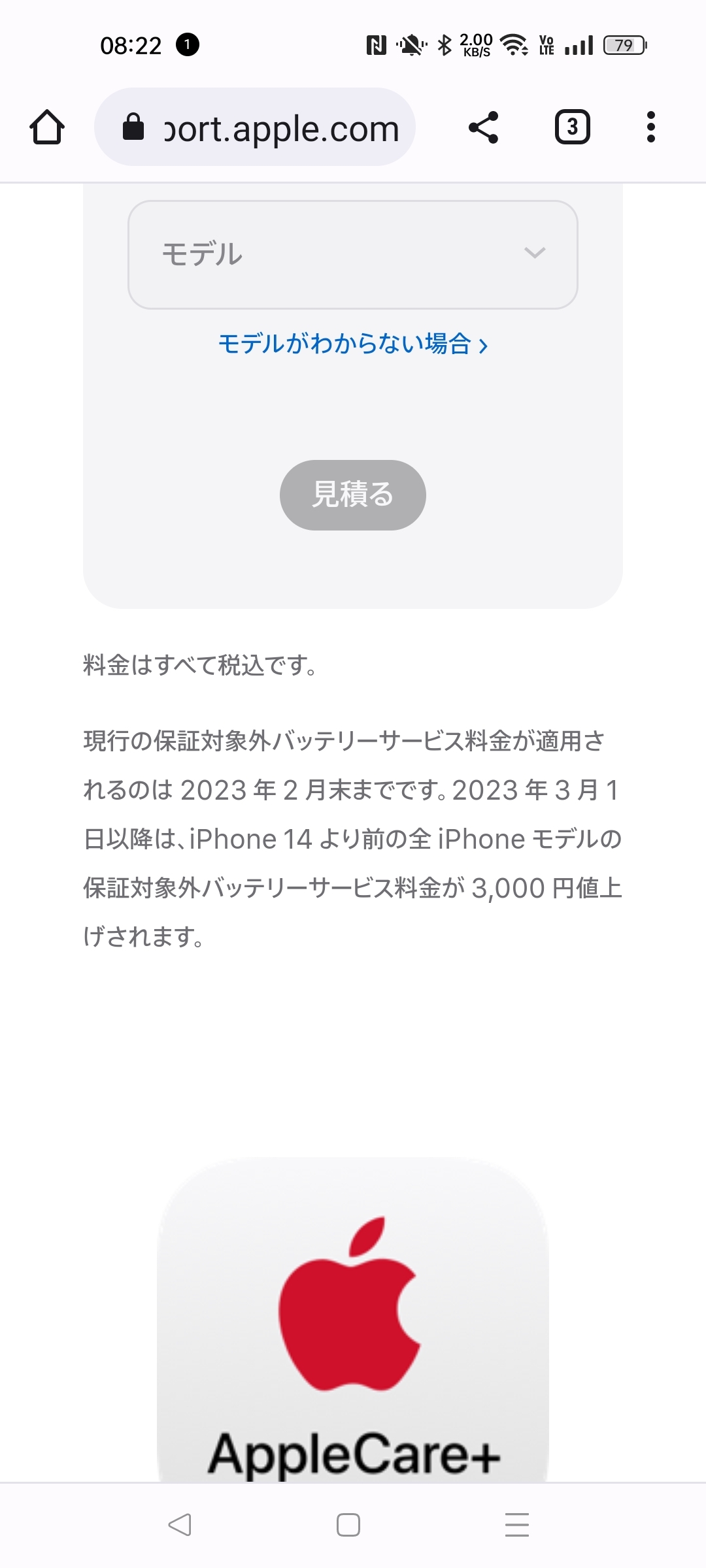Go to the browser home page

[x=47, y=127]
